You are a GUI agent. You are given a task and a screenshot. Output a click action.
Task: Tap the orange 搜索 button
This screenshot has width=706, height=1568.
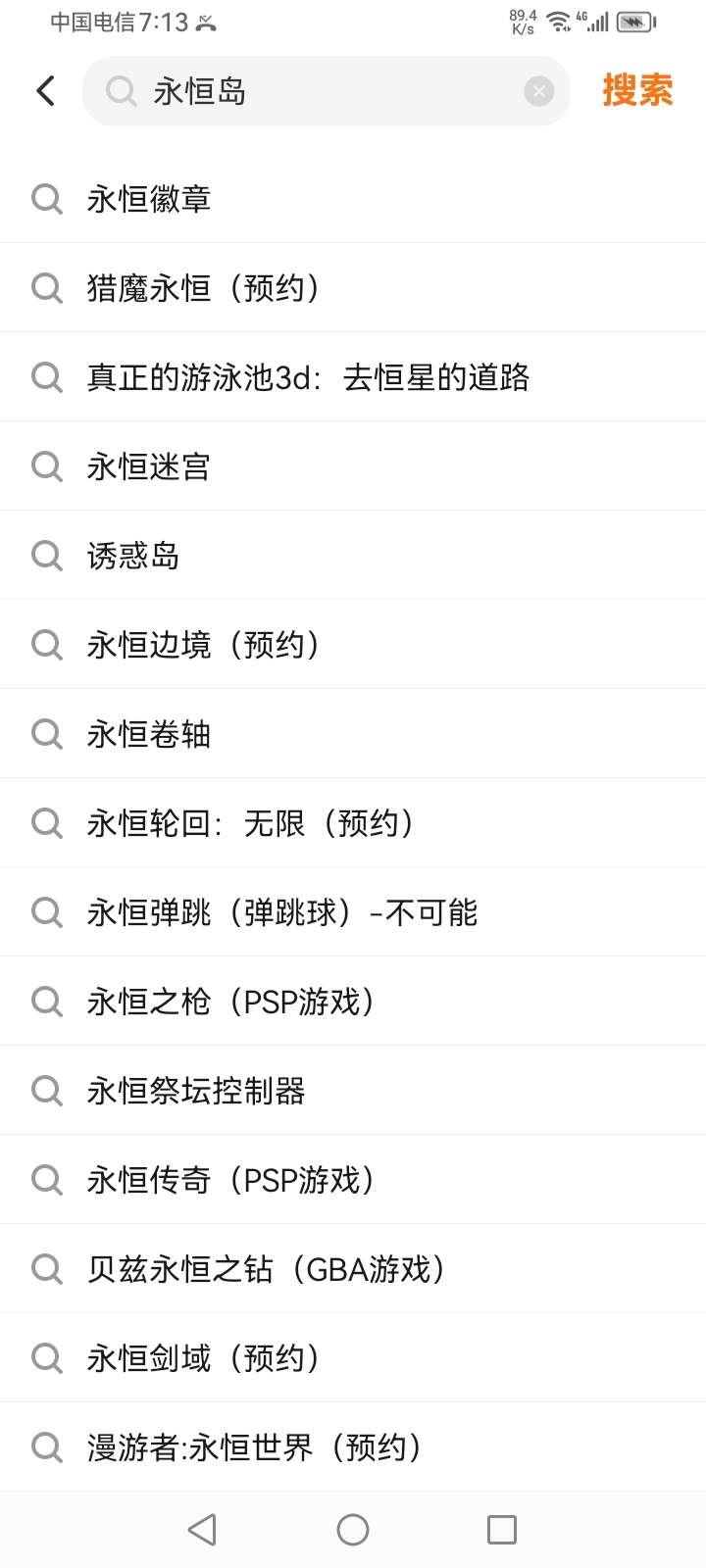click(637, 90)
